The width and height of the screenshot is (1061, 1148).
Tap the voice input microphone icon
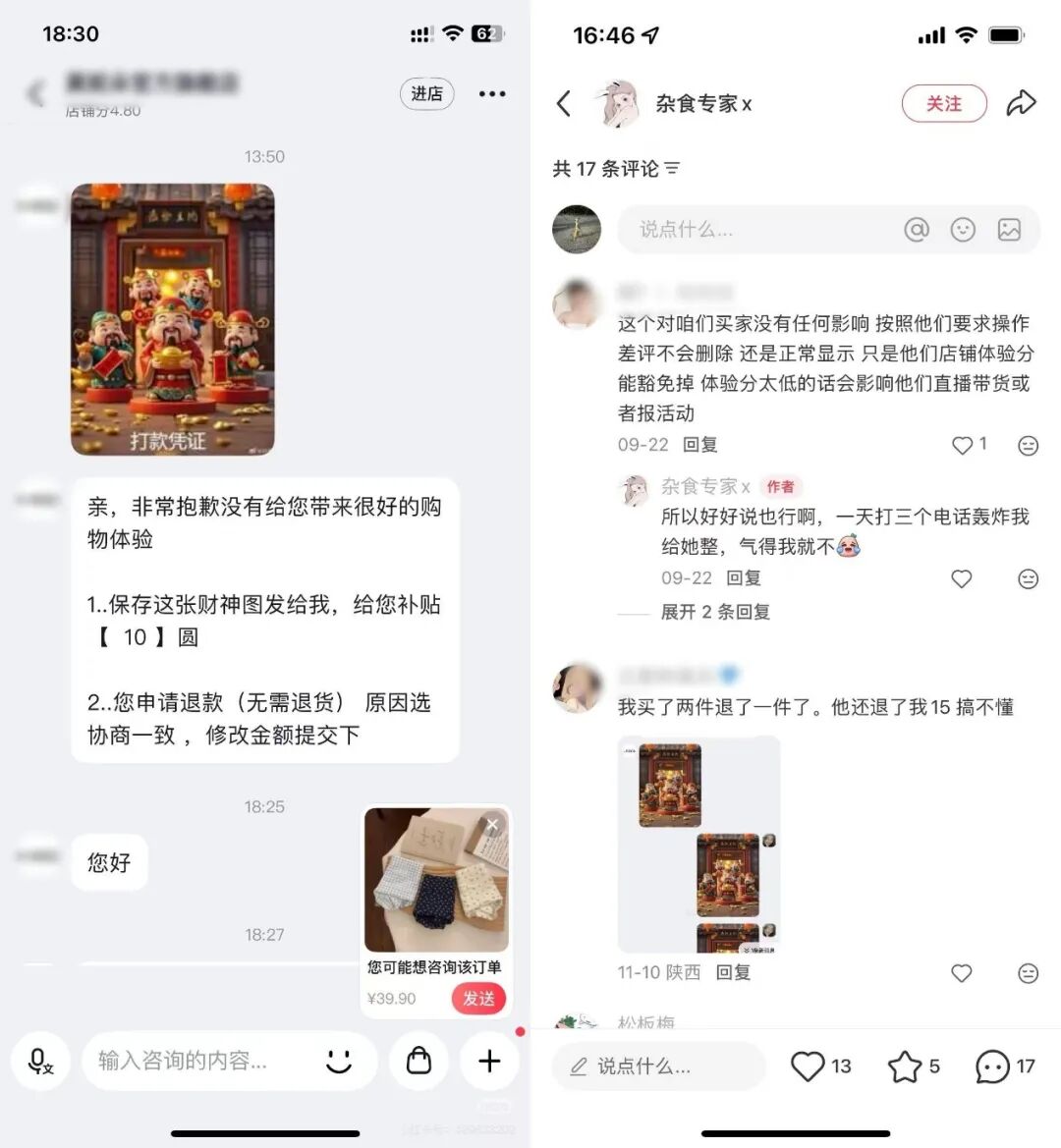[x=40, y=1062]
